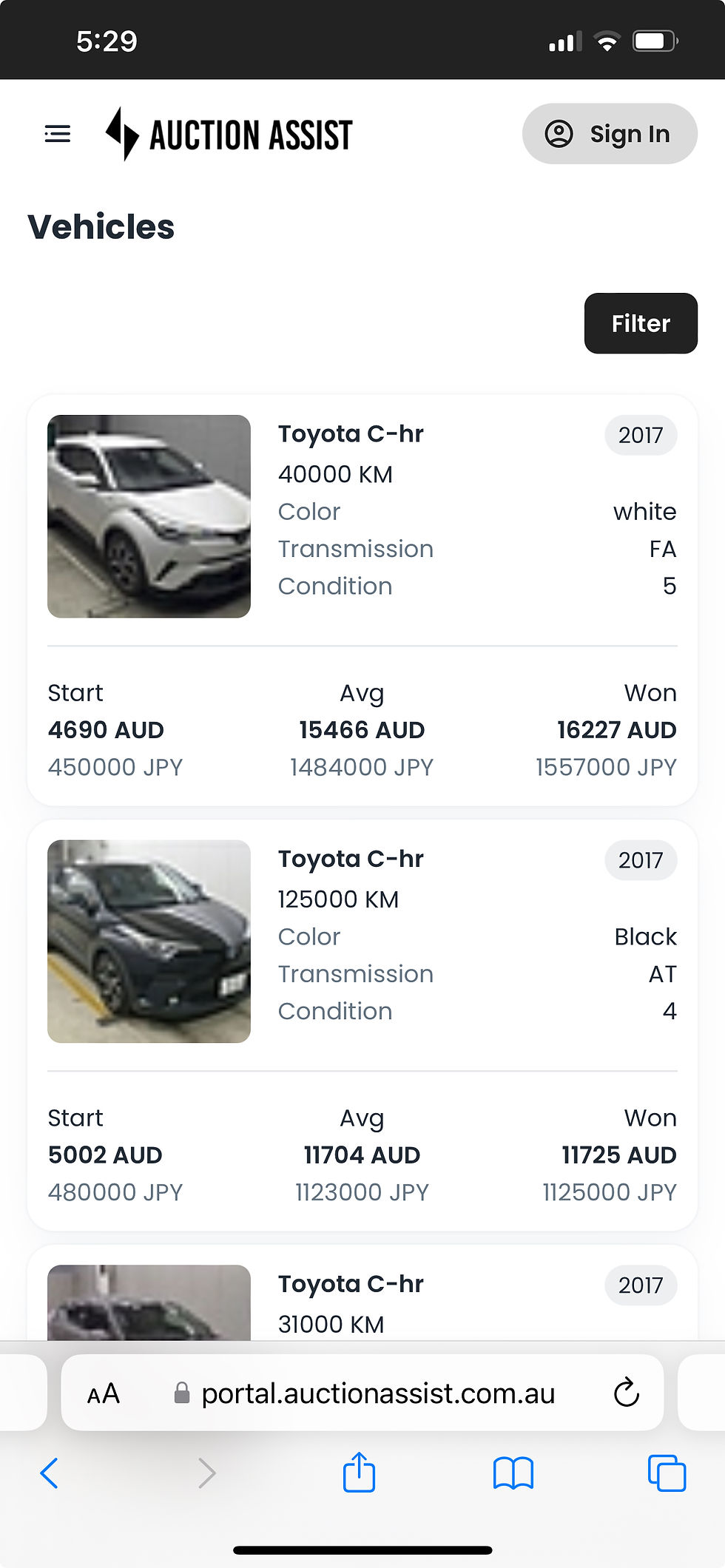Navigate back using the back arrow
Viewport: 725px width, 1568px height.
click(50, 1473)
